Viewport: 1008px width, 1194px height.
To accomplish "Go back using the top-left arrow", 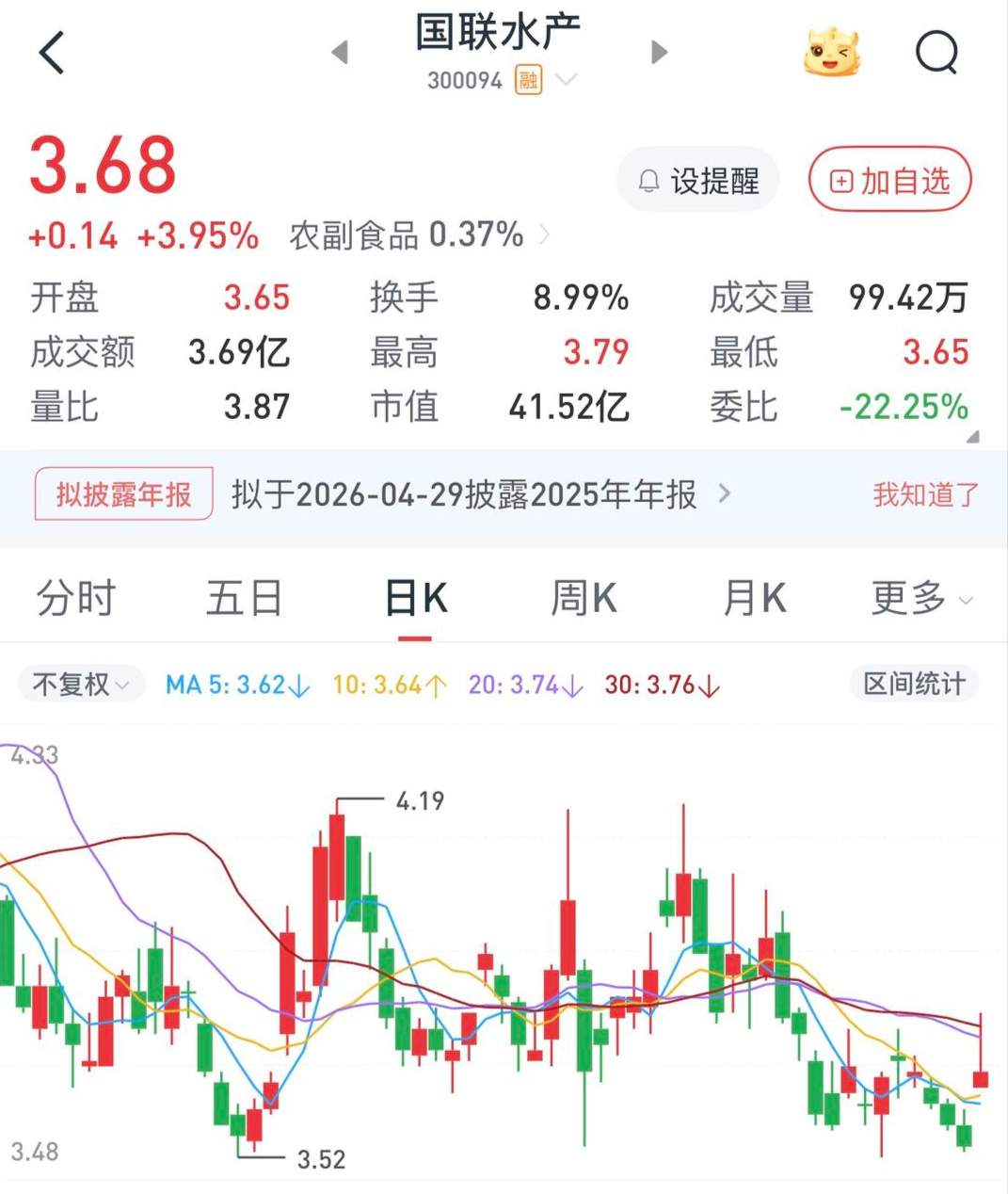I will [x=53, y=53].
